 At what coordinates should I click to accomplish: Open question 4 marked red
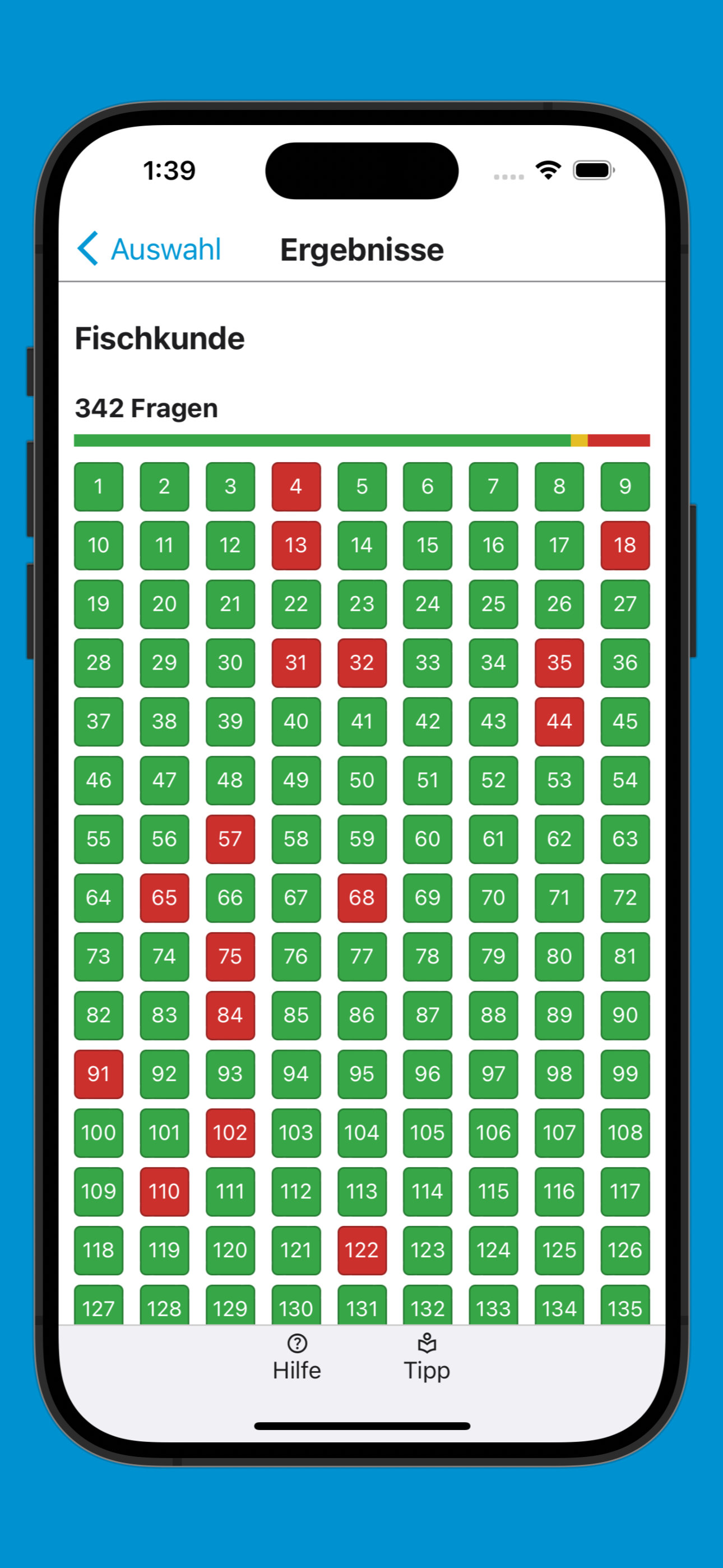(x=296, y=486)
